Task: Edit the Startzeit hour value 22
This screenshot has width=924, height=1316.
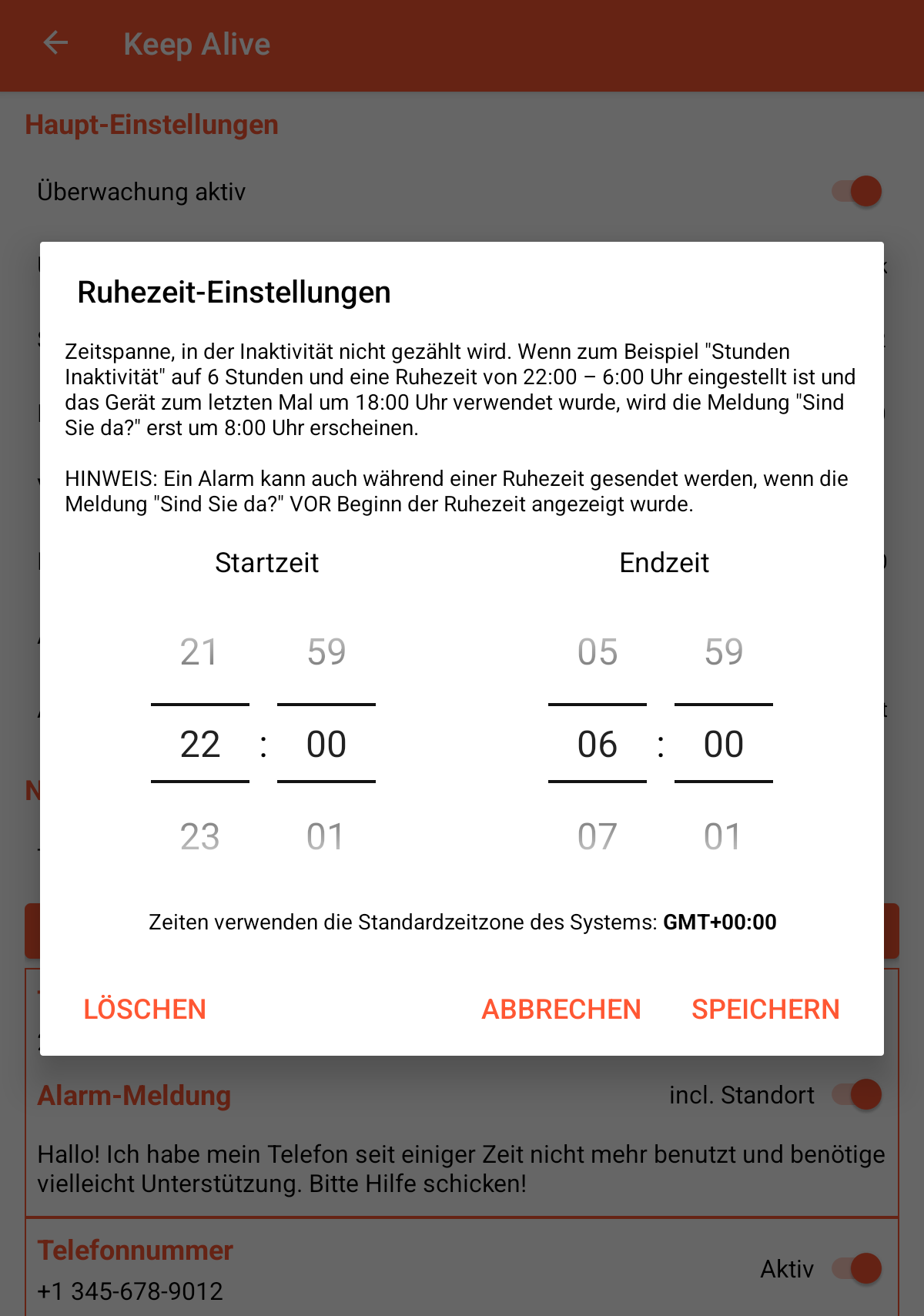Action: (200, 744)
